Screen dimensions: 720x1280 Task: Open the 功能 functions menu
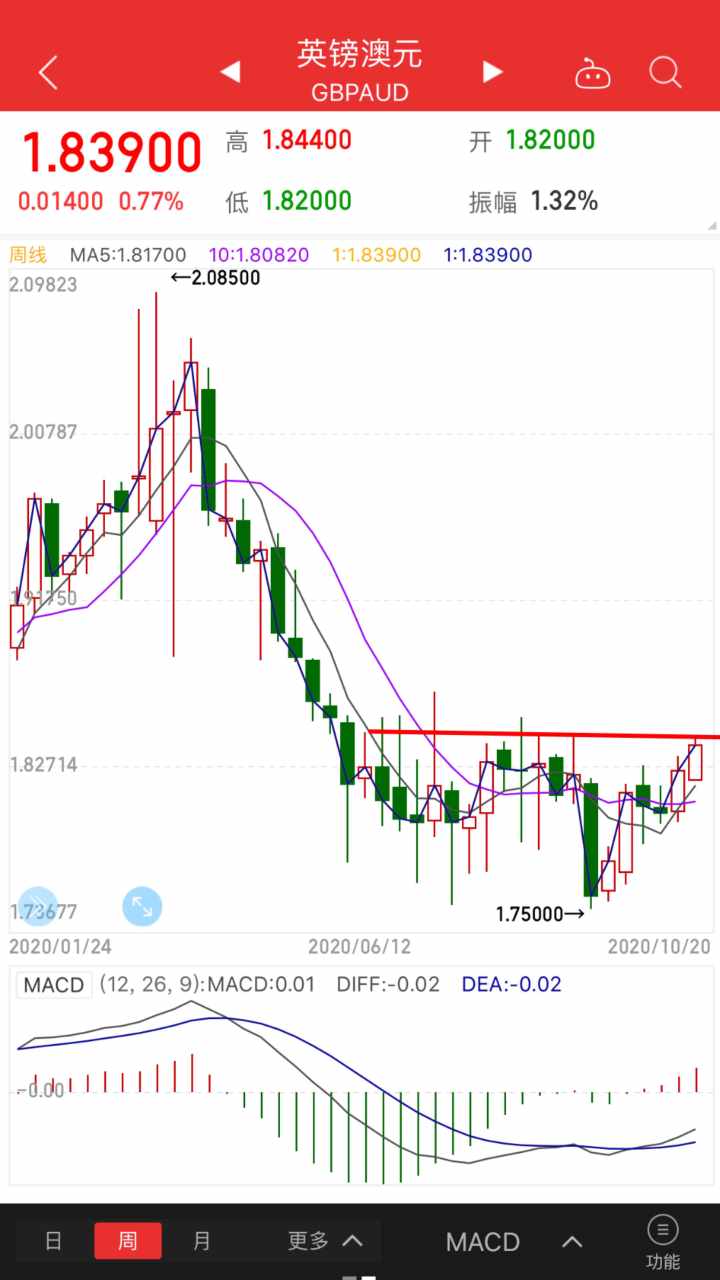(x=663, y=1242)
